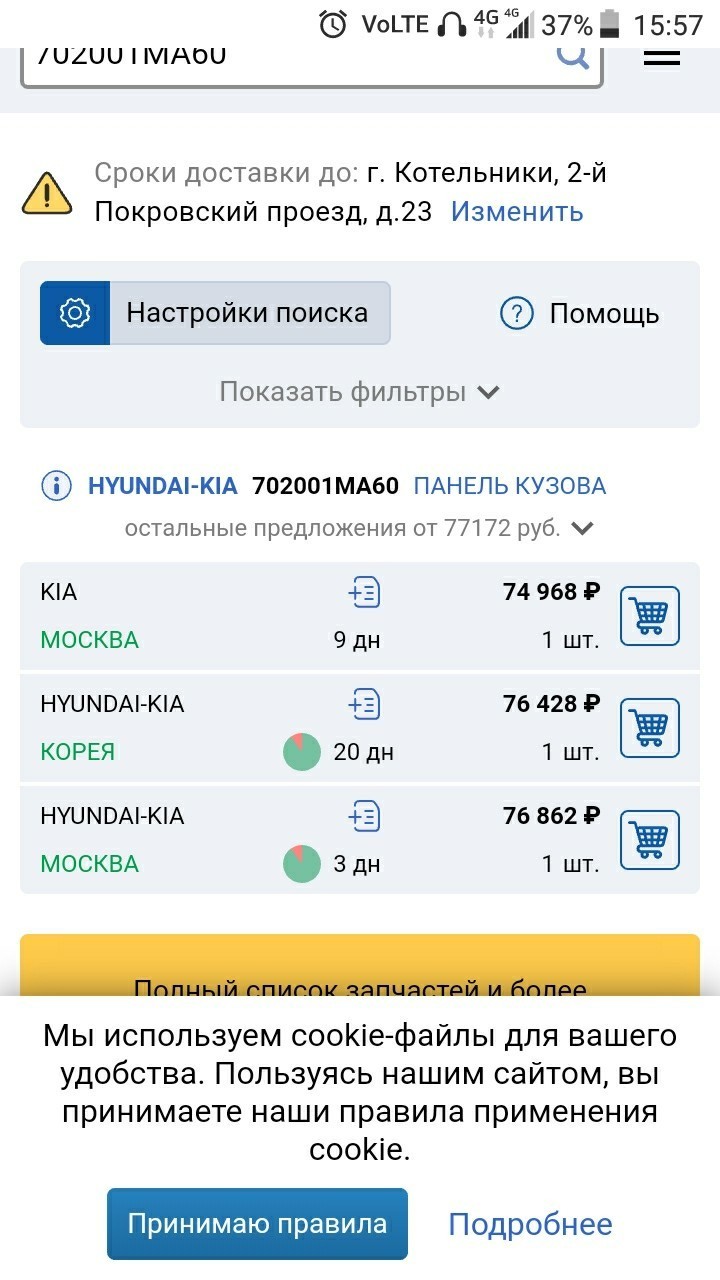This screenshot has height=1280, width=720.
Task: Tap the search magnifier icon
Action: click(x=572, y=56)
